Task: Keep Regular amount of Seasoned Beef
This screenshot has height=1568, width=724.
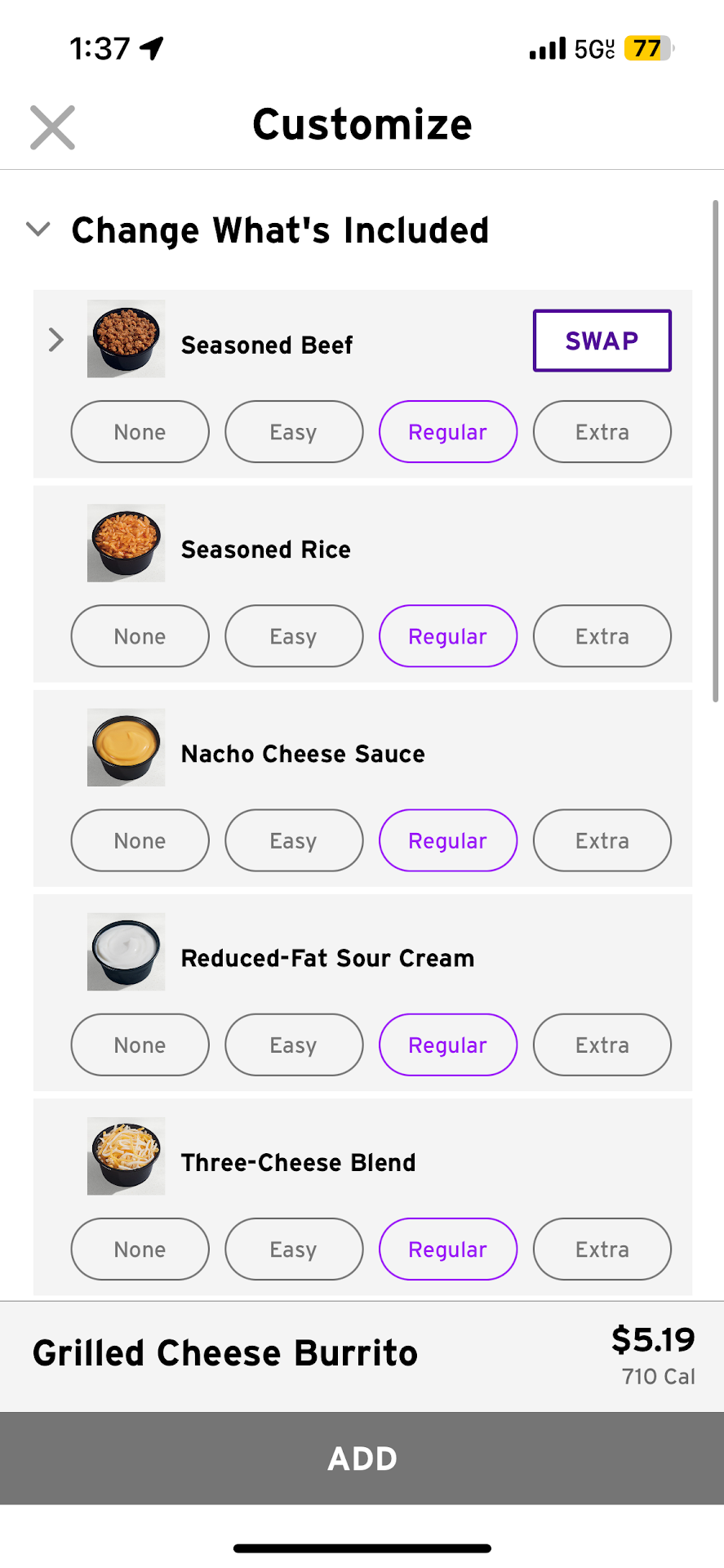Action: [x=447, y=432]
